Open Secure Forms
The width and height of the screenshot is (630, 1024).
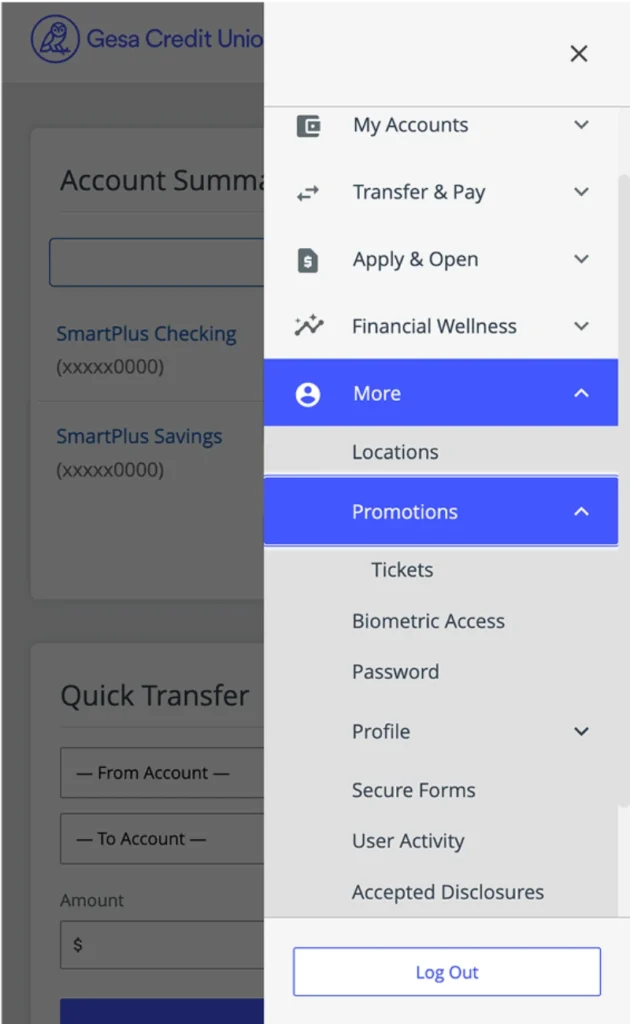(x=413, y=790)
